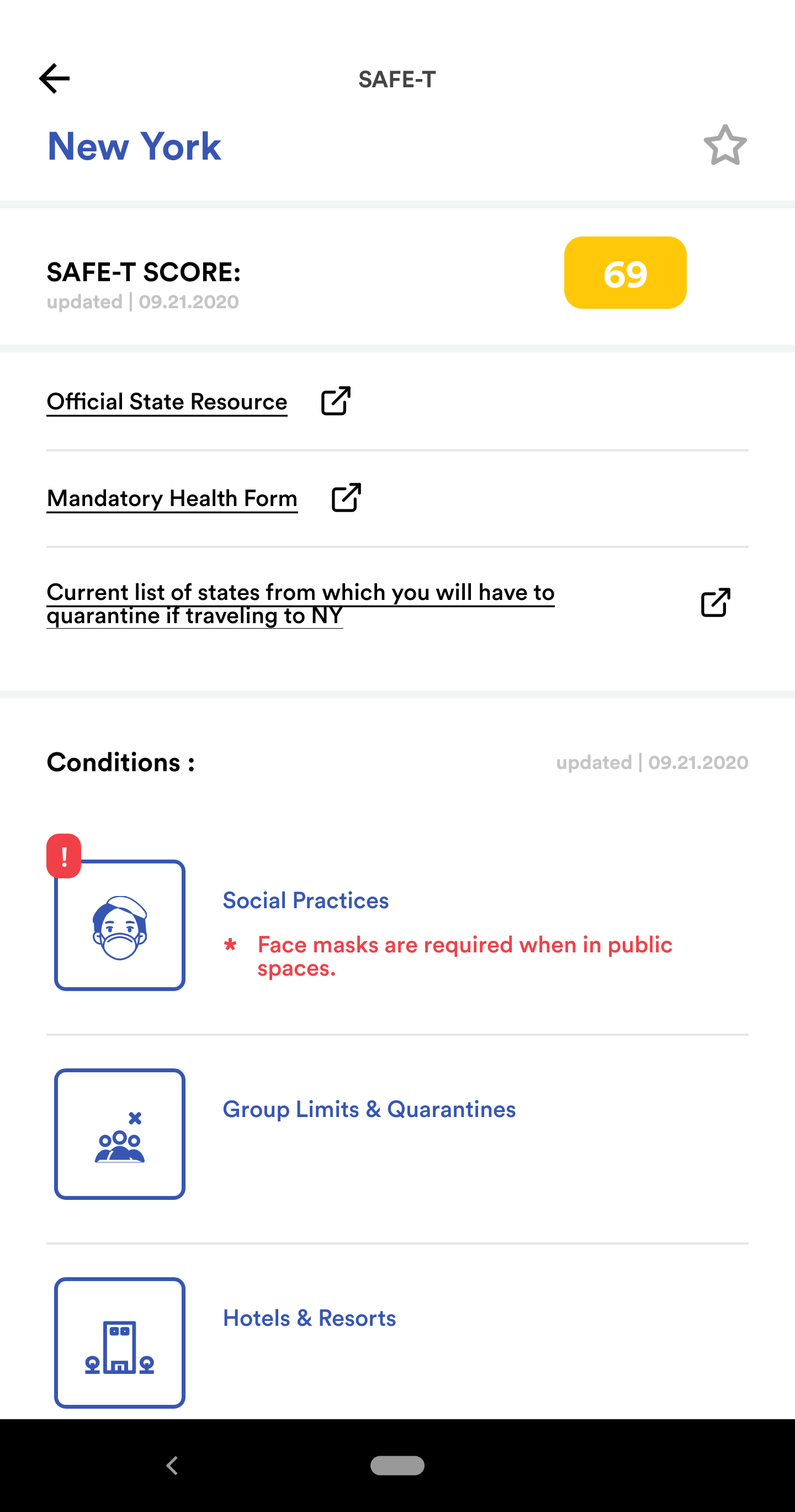Tap the system back button
The width and height of the screenshot is (795, 1512).
pyautogui.click(x=172, y=1466)
